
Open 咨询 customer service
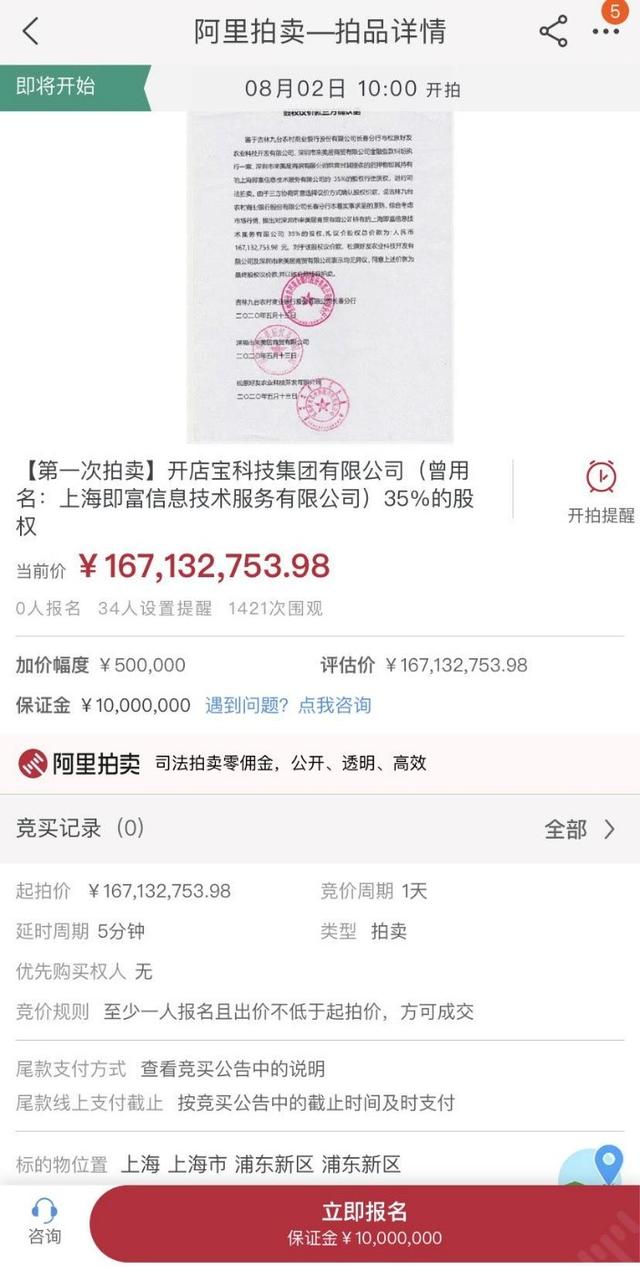pos(44,1222)
